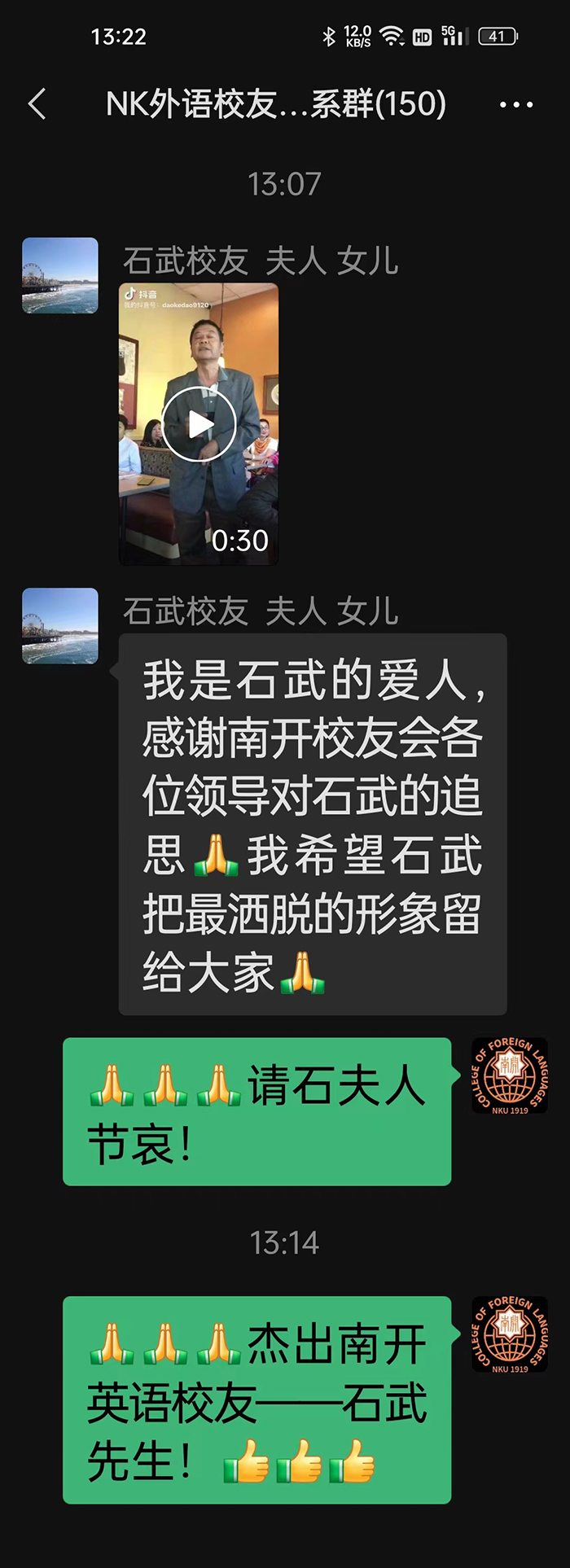Viewport: 570px width, 1568px height.
Task: Open the avatar beside the 我是石武的爱人 message
Action: 60,625
